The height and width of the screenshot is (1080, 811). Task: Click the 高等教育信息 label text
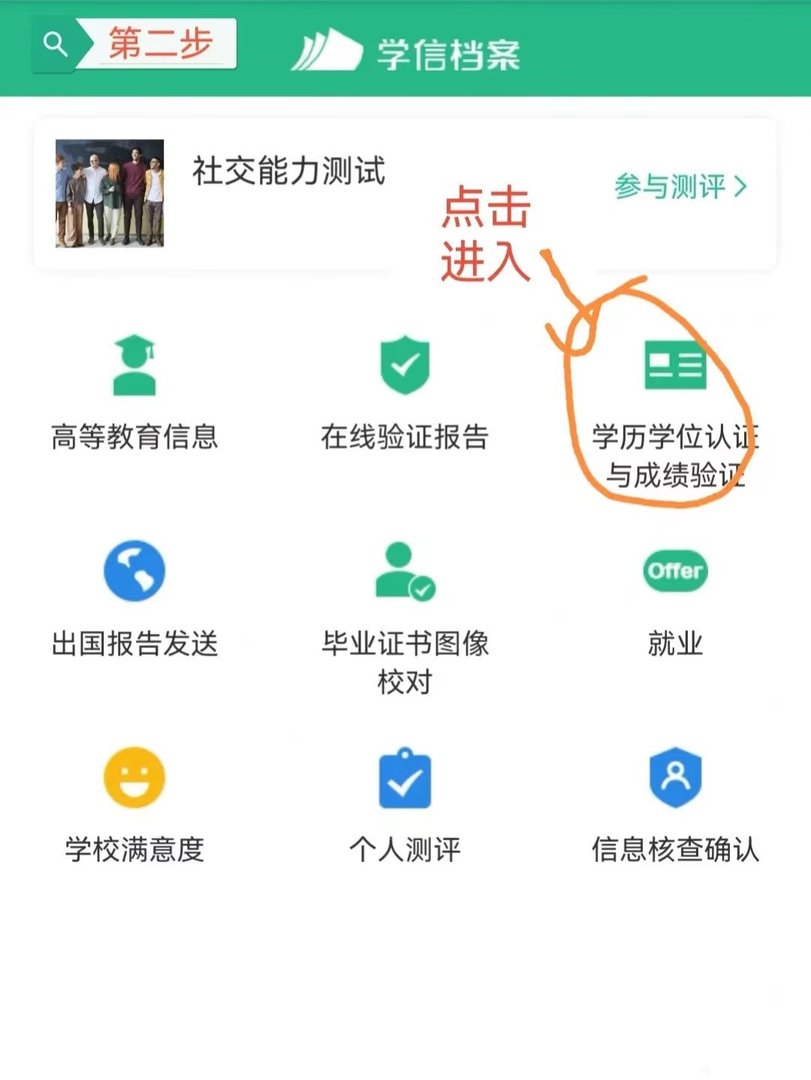coord(135,437)
